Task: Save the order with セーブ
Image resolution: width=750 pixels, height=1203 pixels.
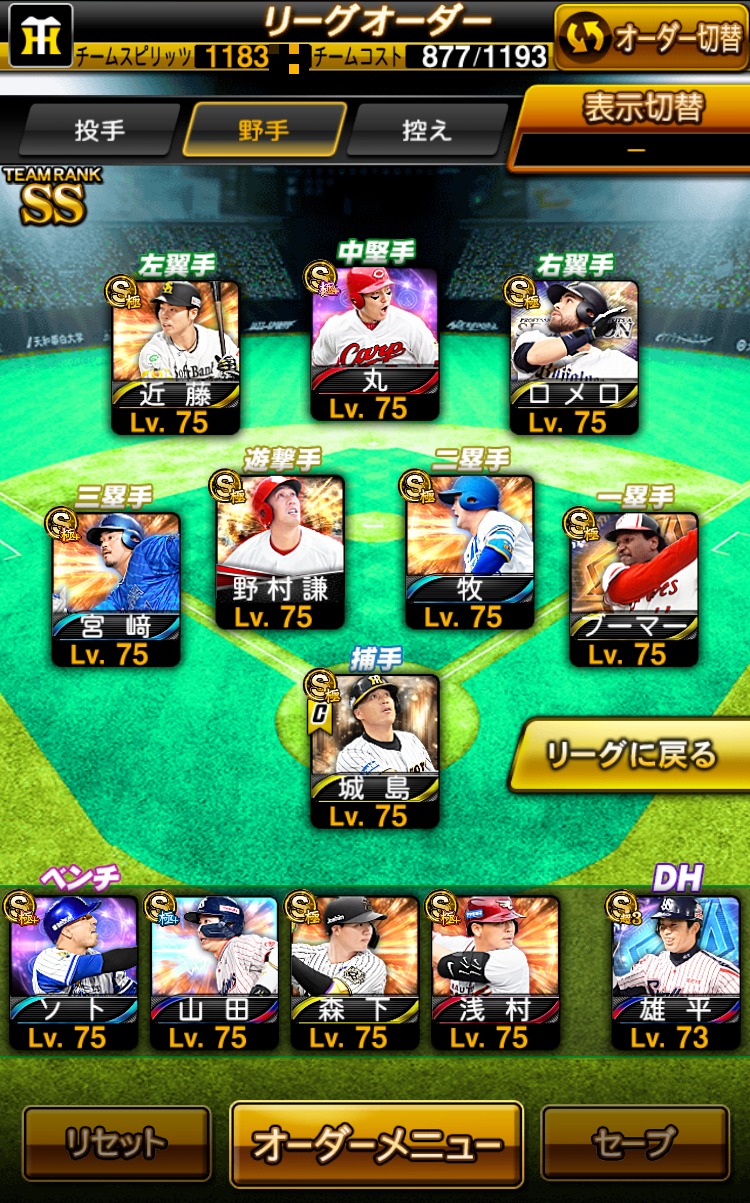Action: 635,1142
